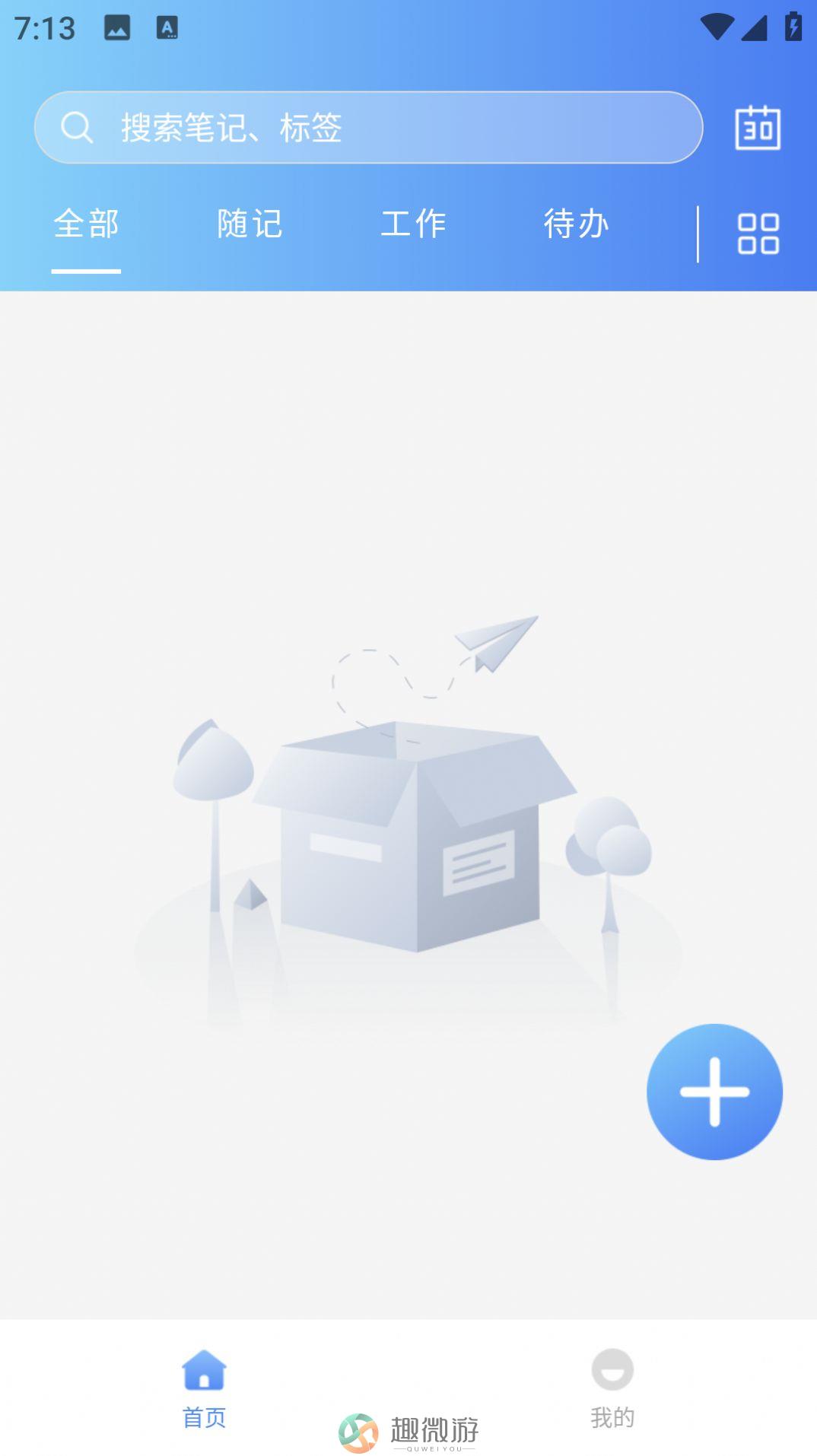Create a new note with the plus button
This screenshot has height=1456, width=817.
tap(714, 1092)
